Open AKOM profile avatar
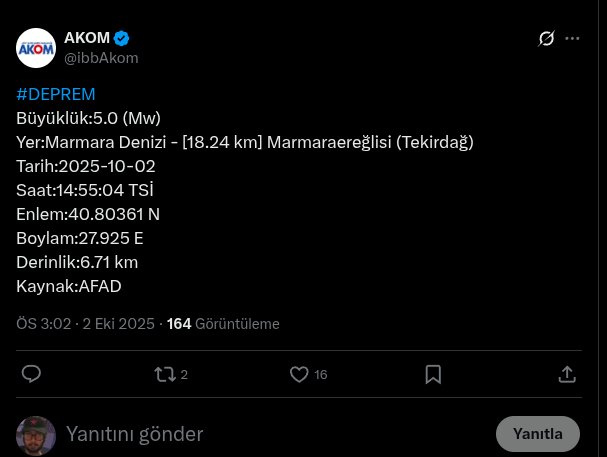 tap(36, 48)
